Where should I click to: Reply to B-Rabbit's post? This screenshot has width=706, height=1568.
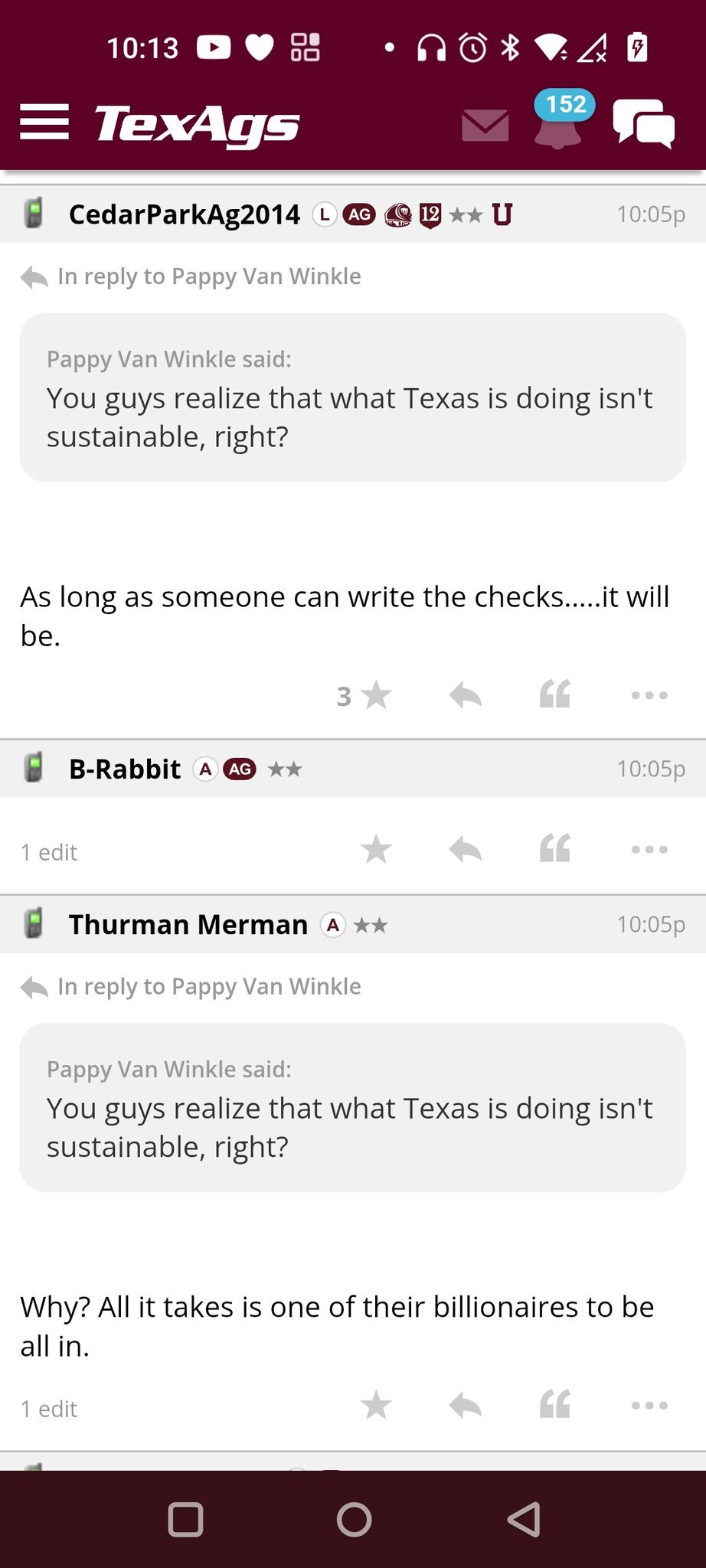465,849
